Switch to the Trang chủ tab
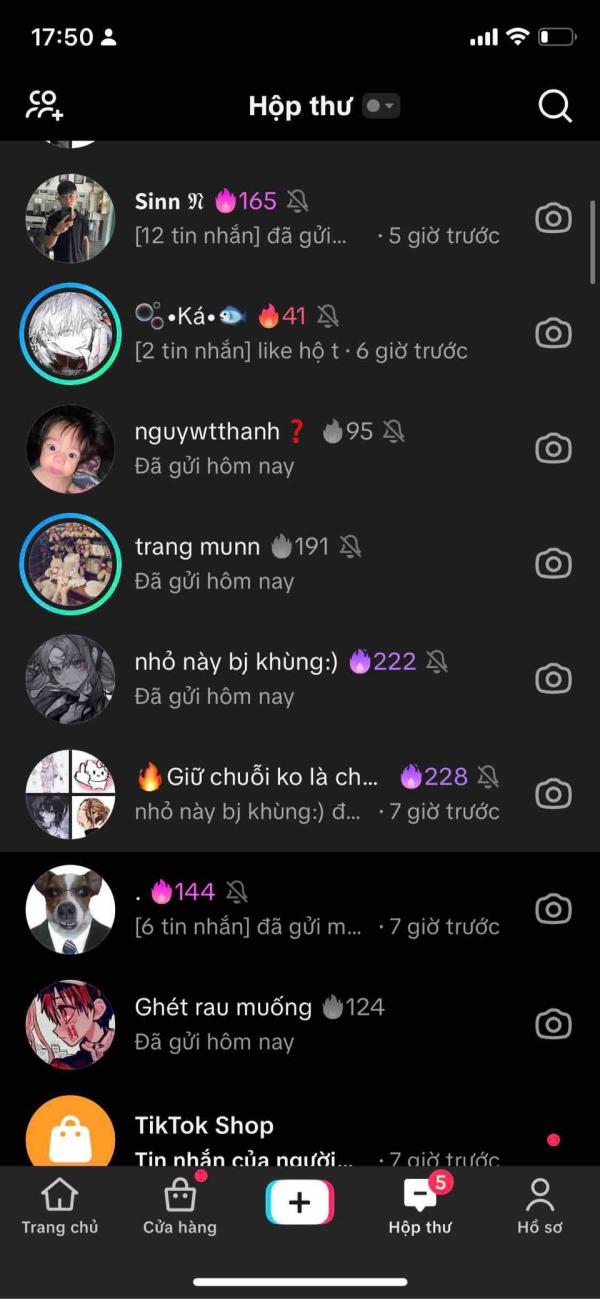 click(60, 1205)
